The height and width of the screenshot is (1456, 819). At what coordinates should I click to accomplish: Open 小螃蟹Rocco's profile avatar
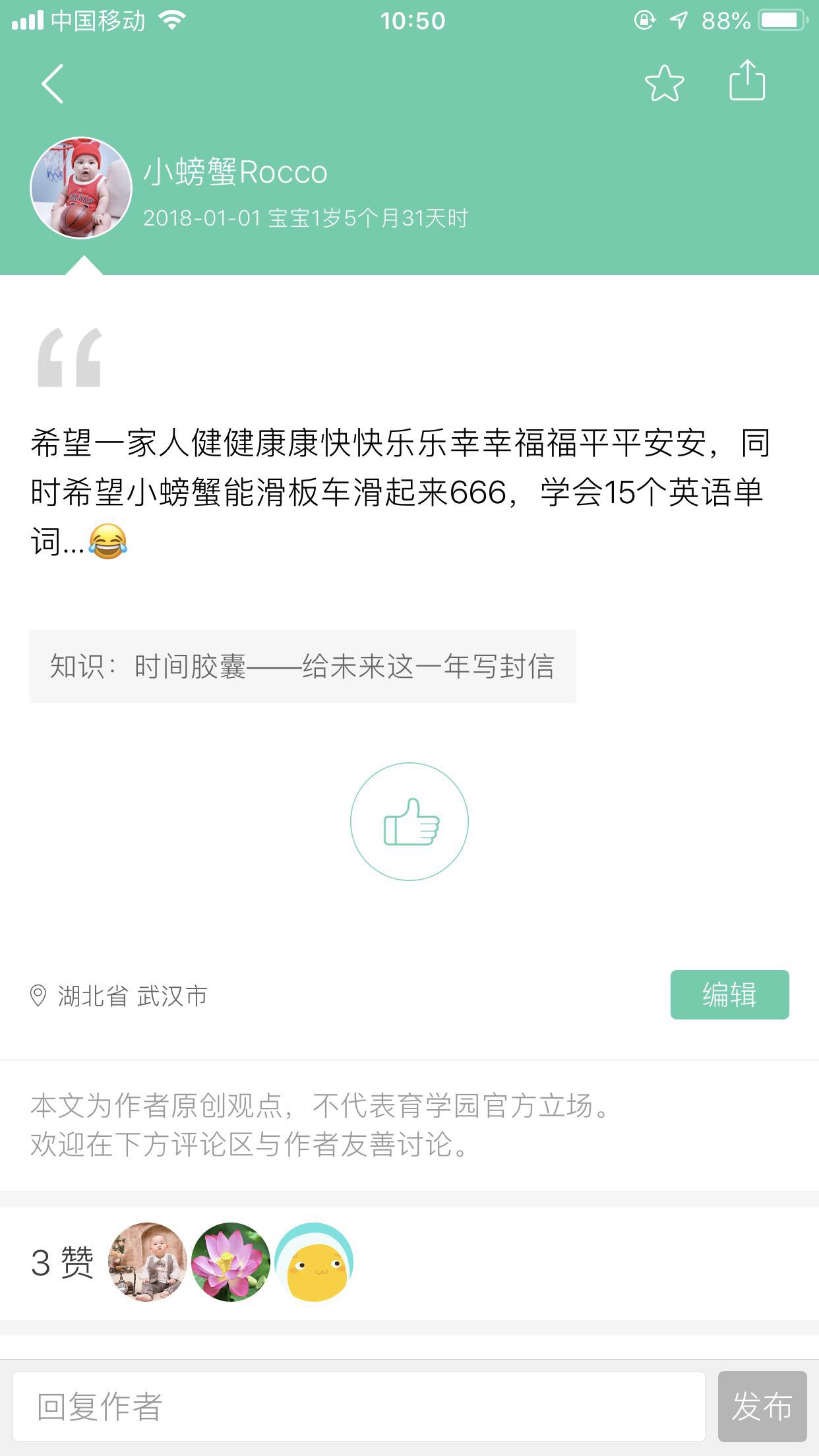click(81, 188)
